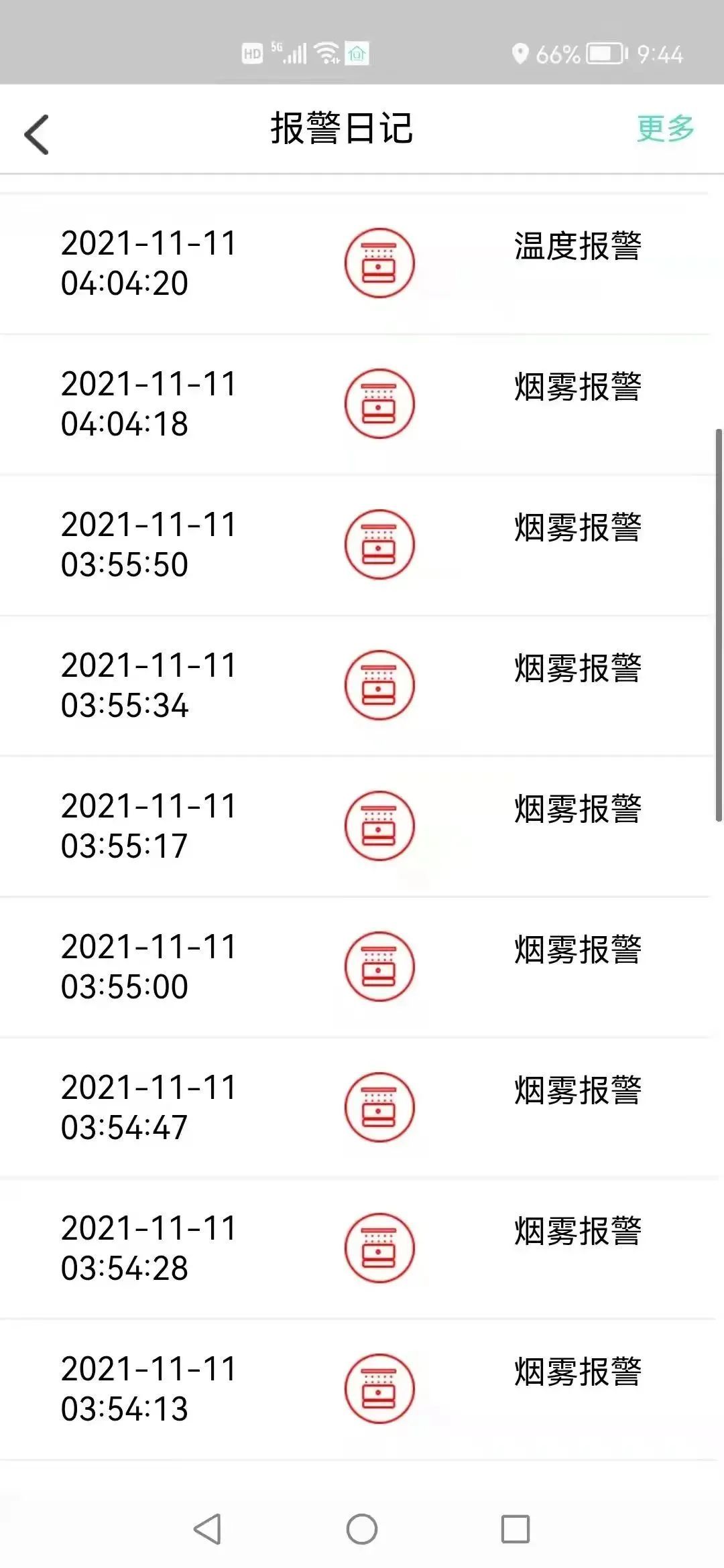This screenshot has height=1568, width=724.
Task: Go back from the 报警日记 page
Action: pos(37,134)
